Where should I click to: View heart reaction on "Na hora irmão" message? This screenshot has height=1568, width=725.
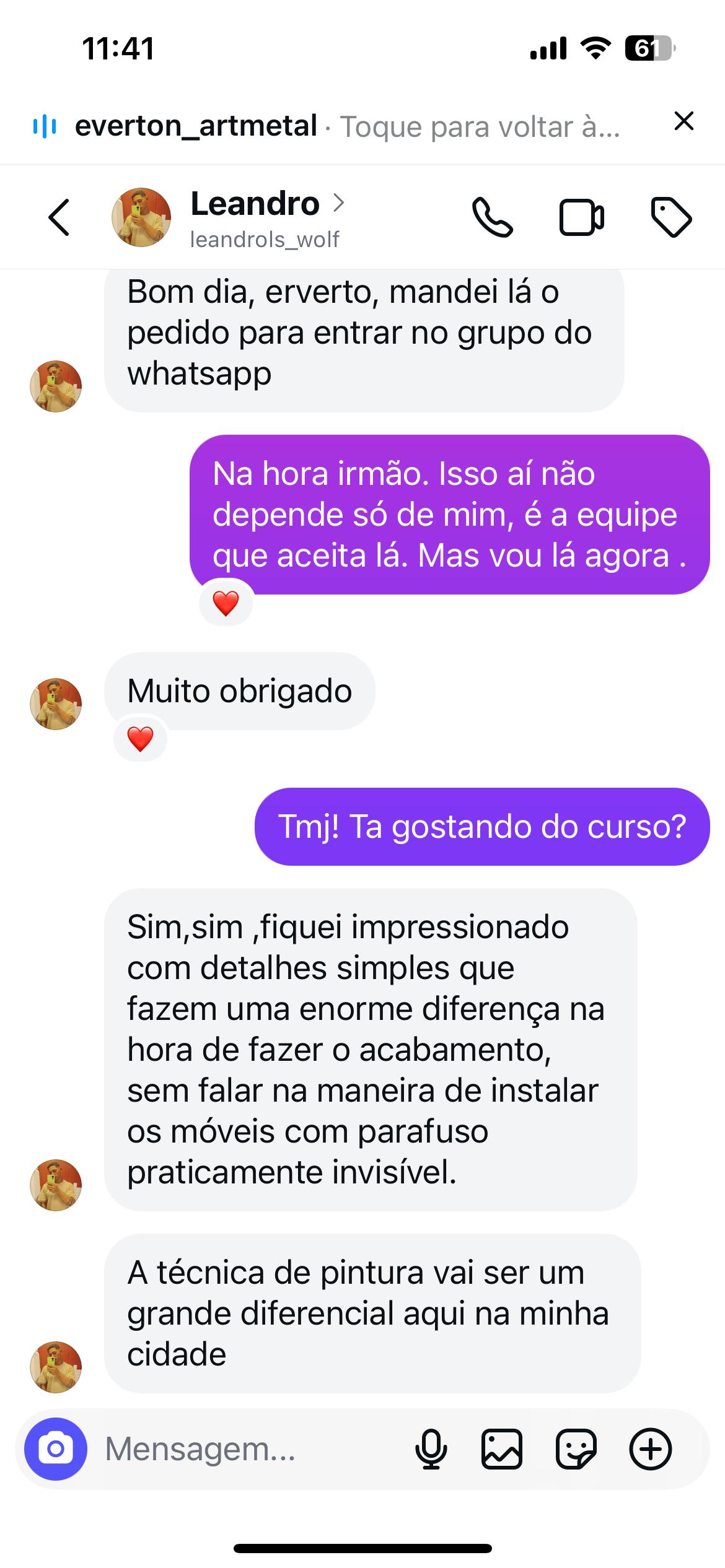point(226,603)
